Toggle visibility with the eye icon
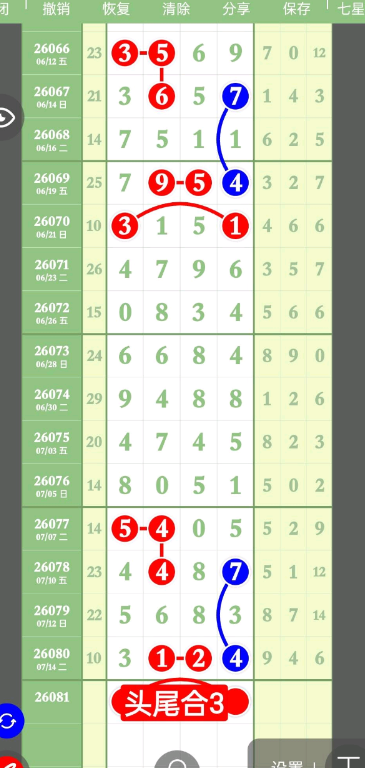The height and width of the screenshot is (768, 365). (x=7, y=118)
